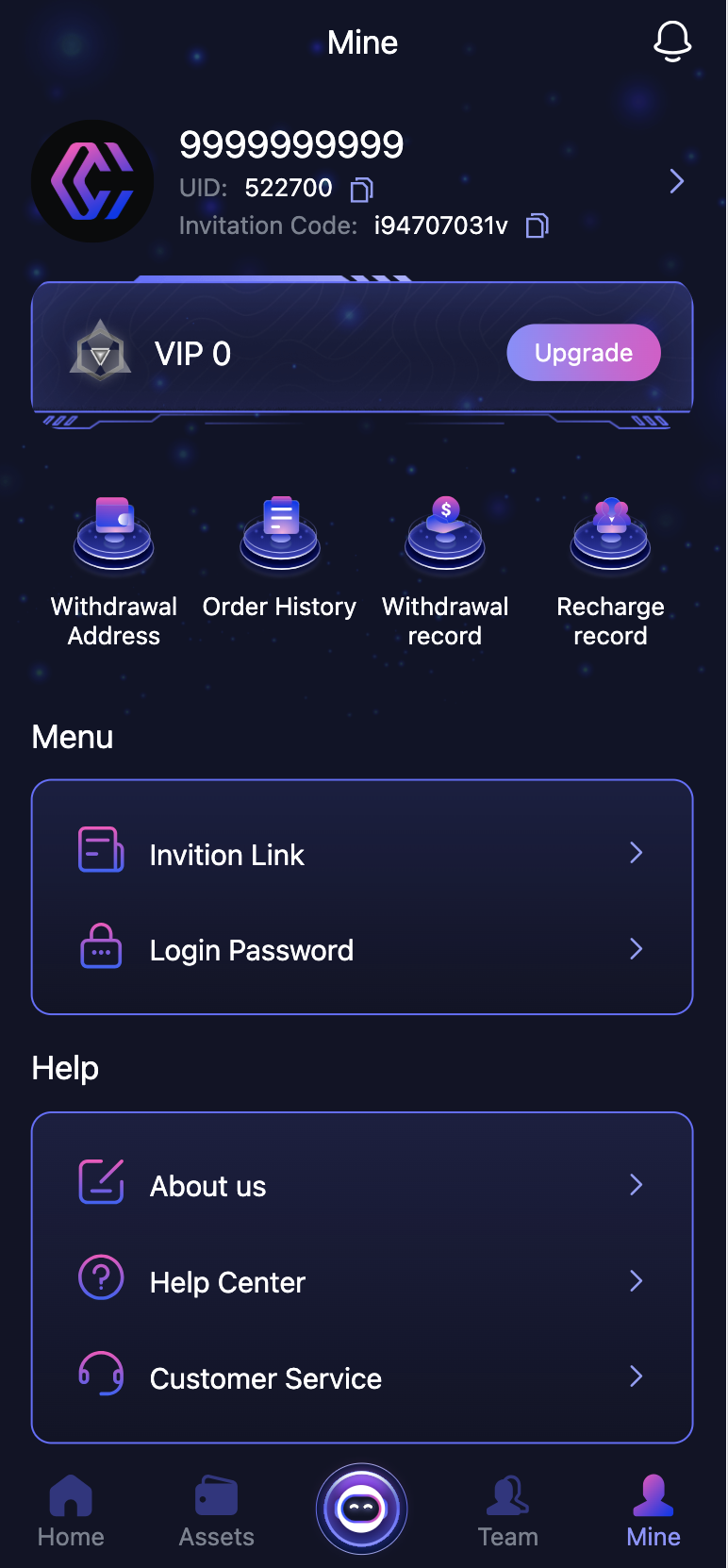The width and height of the screenshot is (728, 1568).
Task: Open Withdrawal record
Action: (x=445, y=572)
